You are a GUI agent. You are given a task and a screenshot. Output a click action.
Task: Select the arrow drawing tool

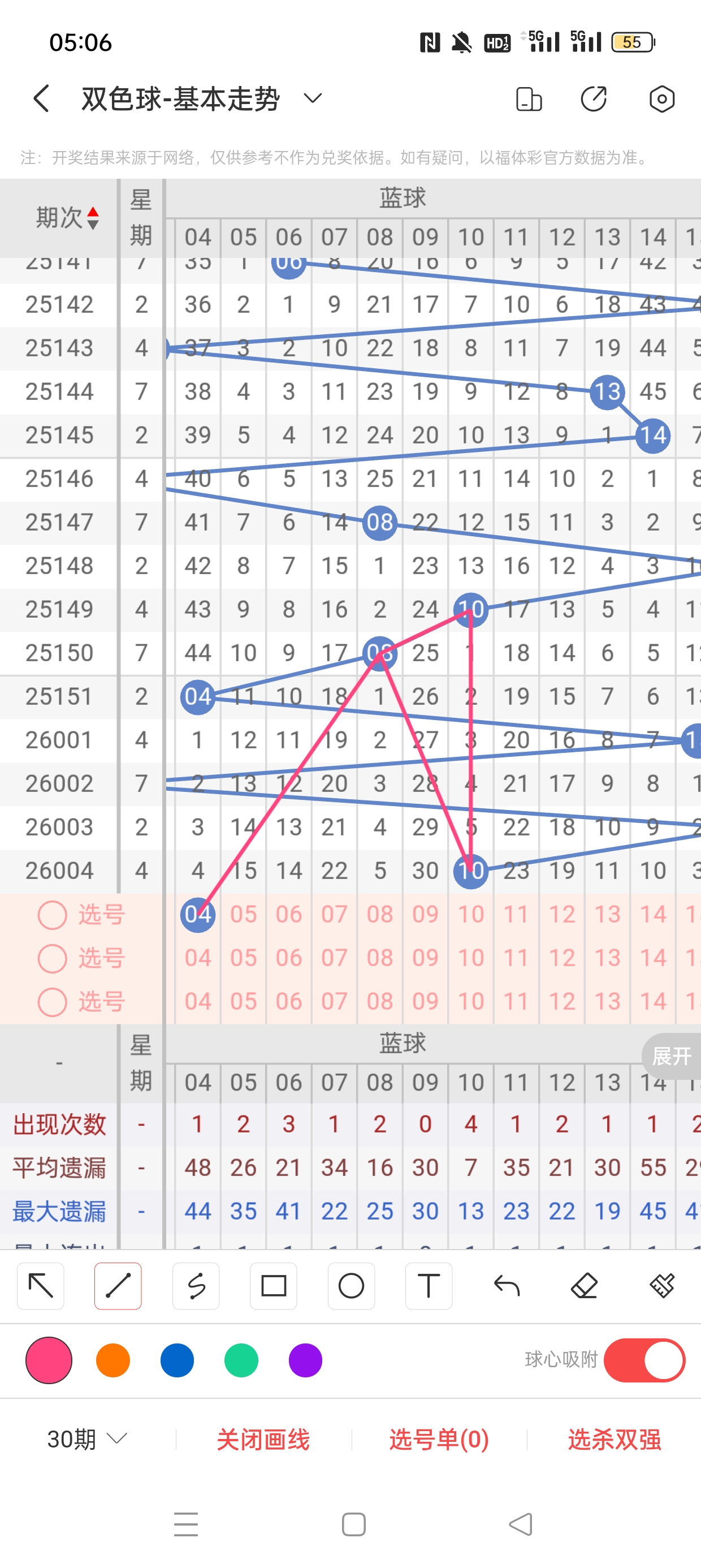(41, 1286)
